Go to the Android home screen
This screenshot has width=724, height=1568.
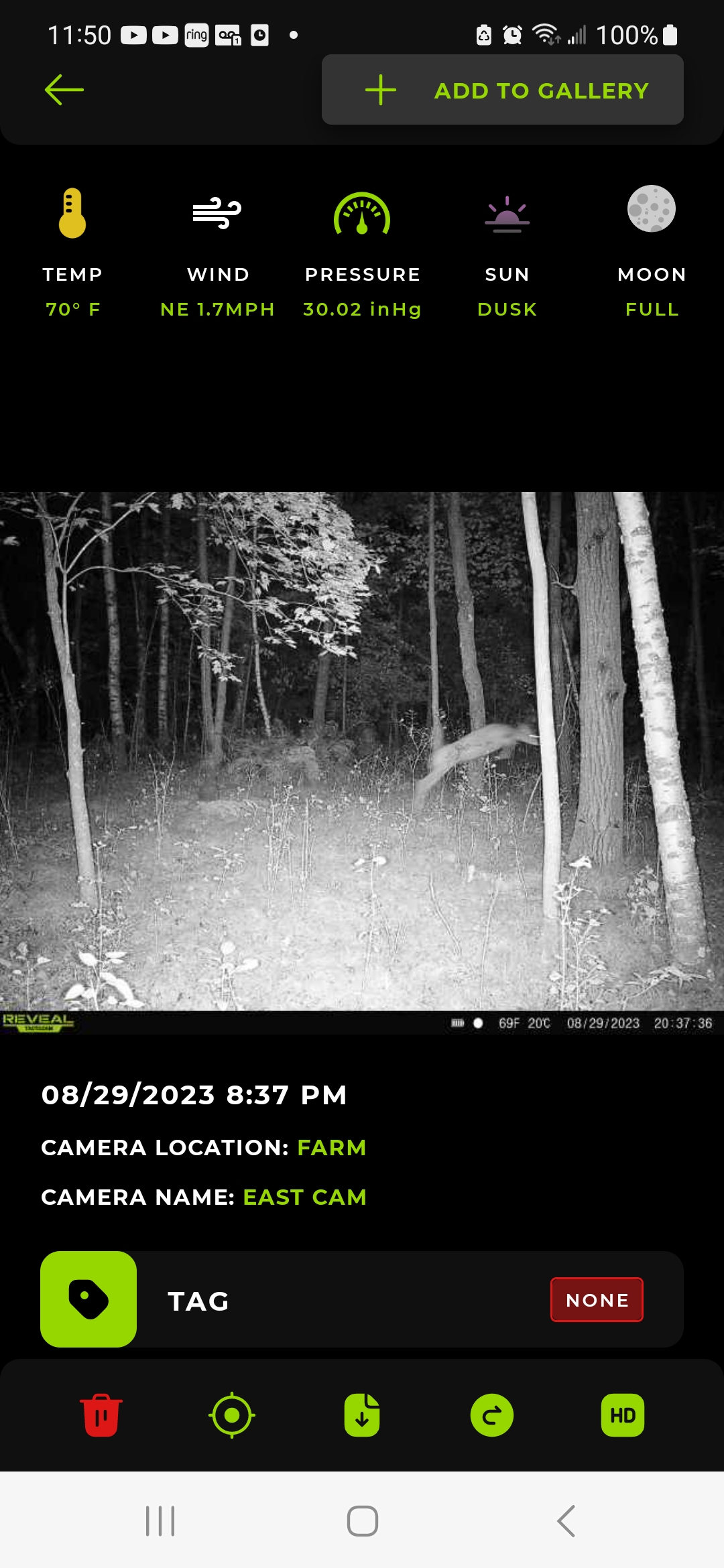click(x=363, y=1521)
